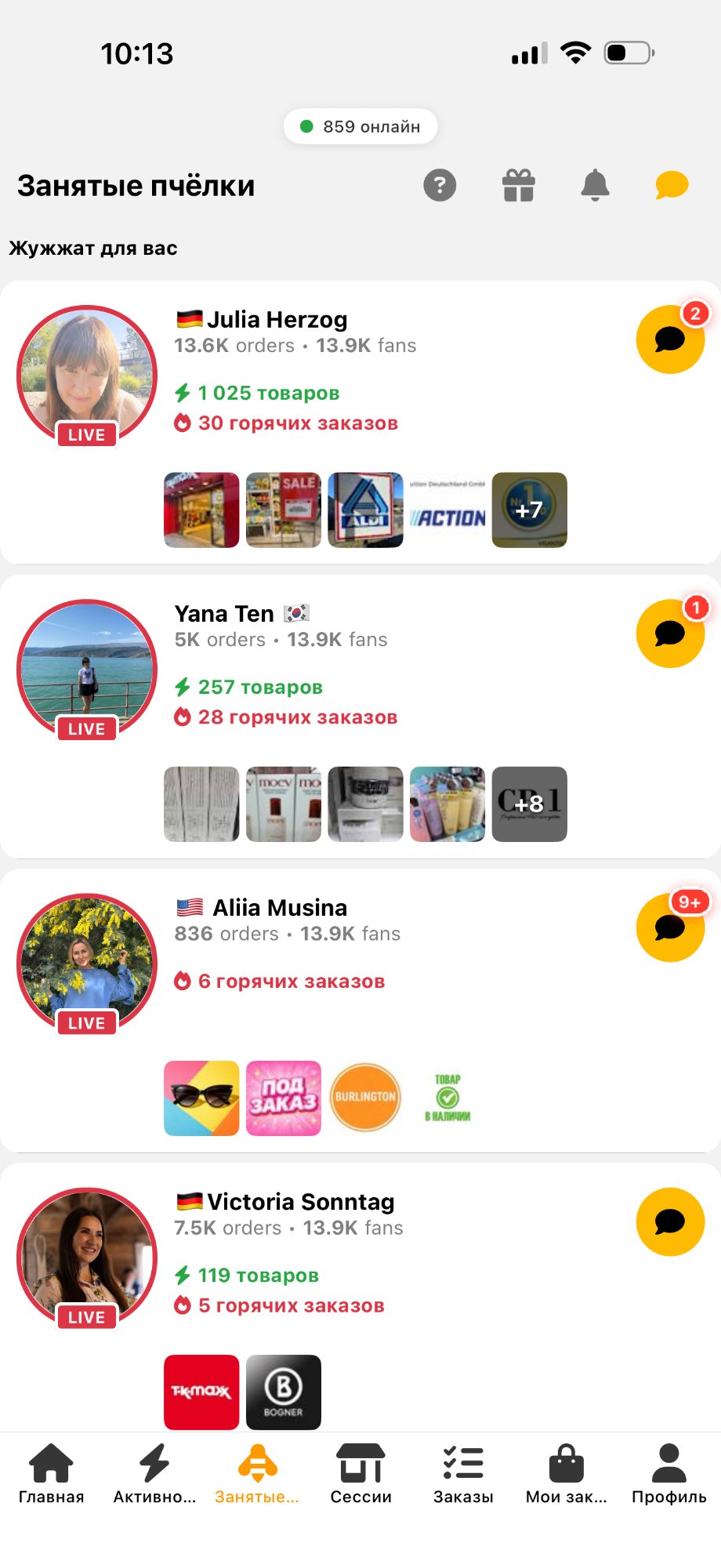
Task: Switch to the Активно tab
Action: pos(154,1474)
